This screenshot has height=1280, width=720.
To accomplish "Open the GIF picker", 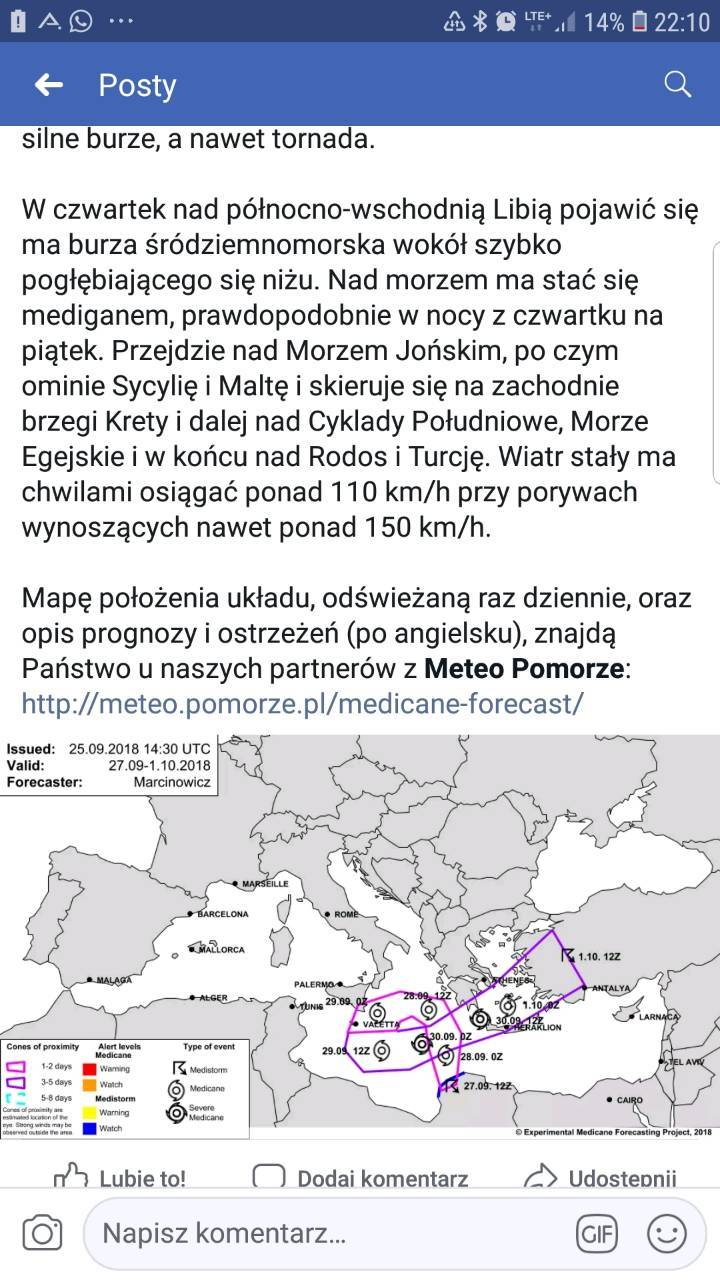I will (595, 1233).
